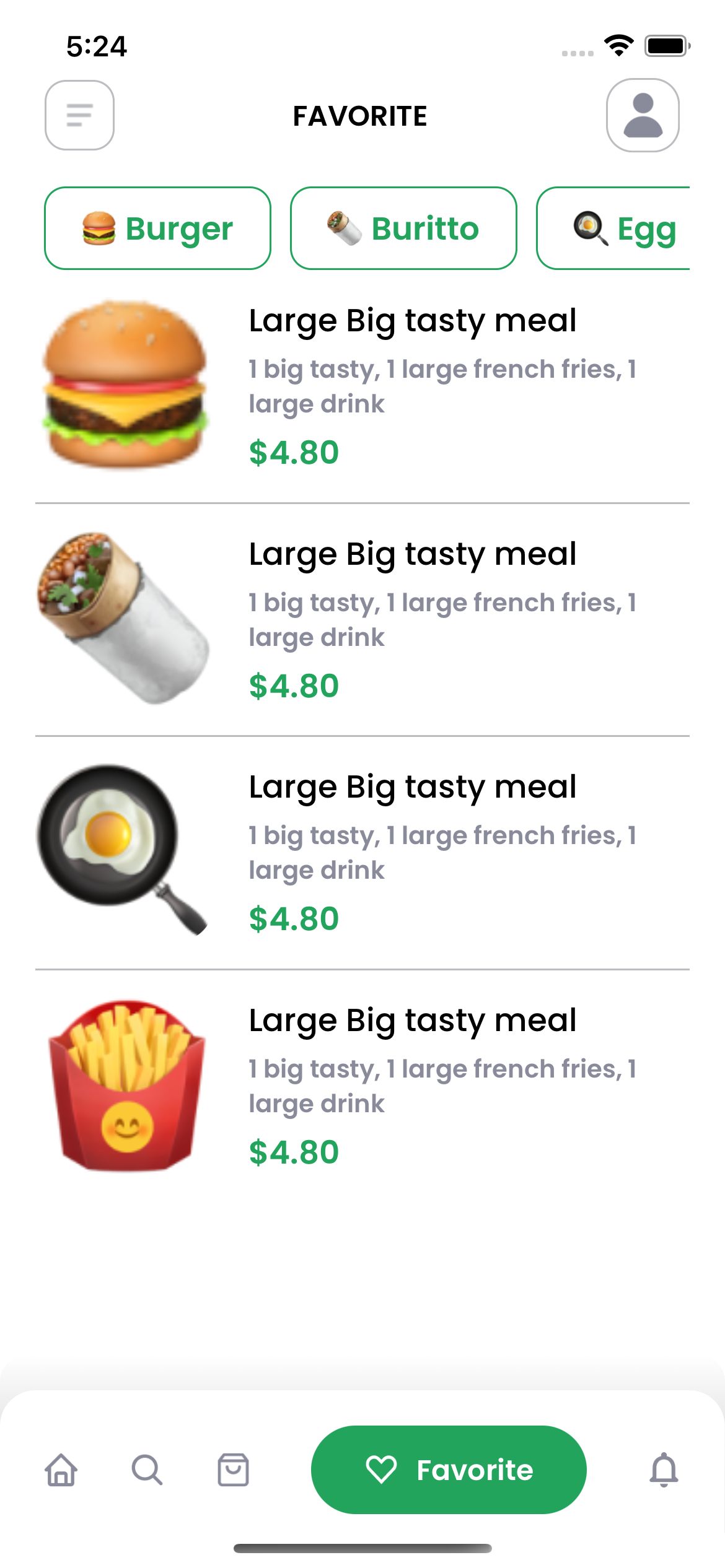The height and width of the screenshot is (1568, 725).
Task: Open the shopping bag tab
Action: click(233, 1470)
